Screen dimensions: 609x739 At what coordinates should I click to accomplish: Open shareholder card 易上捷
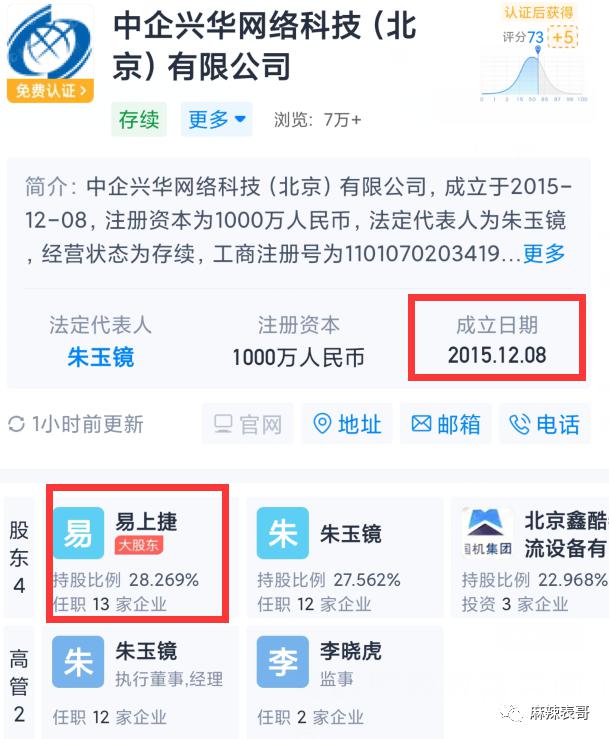[138, 553]
